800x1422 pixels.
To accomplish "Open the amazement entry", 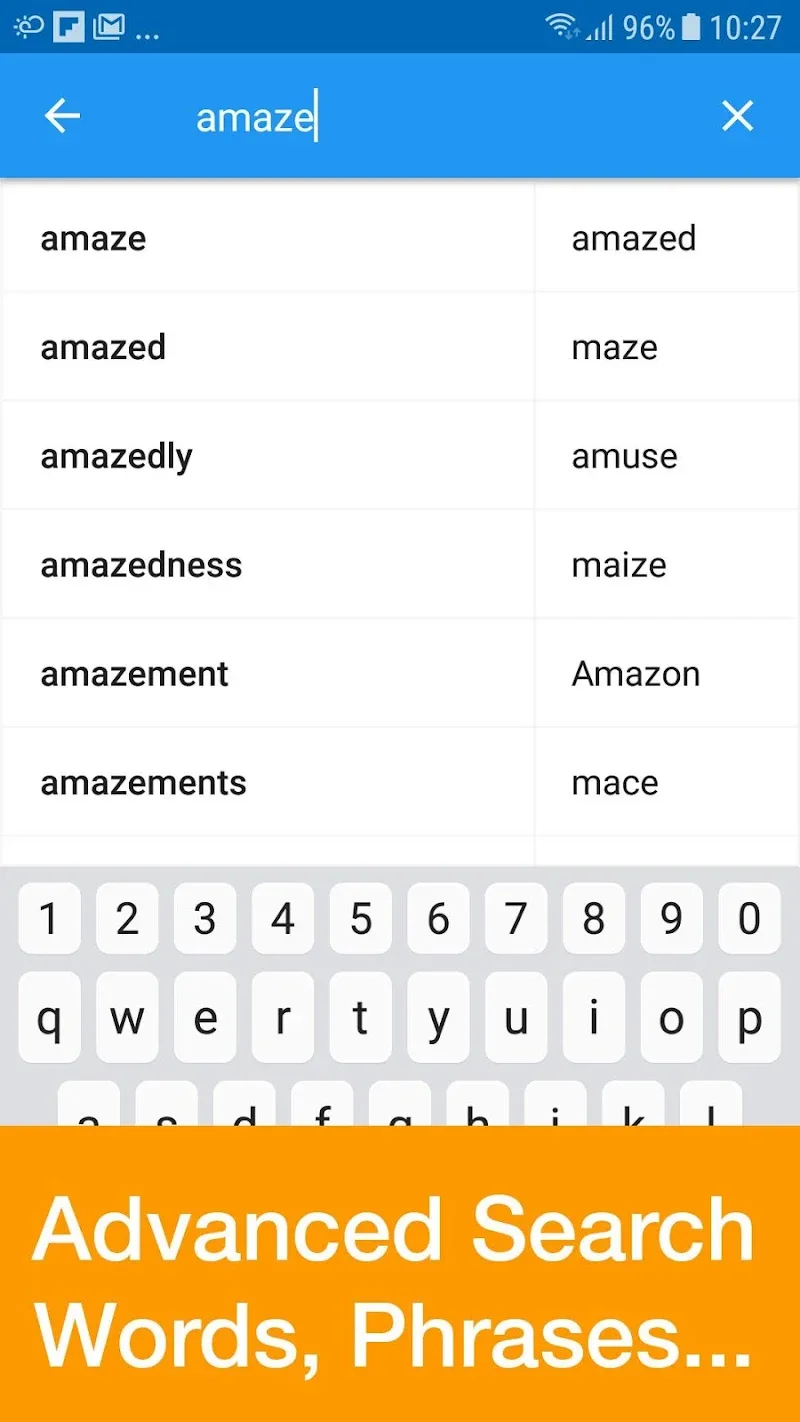I will point(134,674).
